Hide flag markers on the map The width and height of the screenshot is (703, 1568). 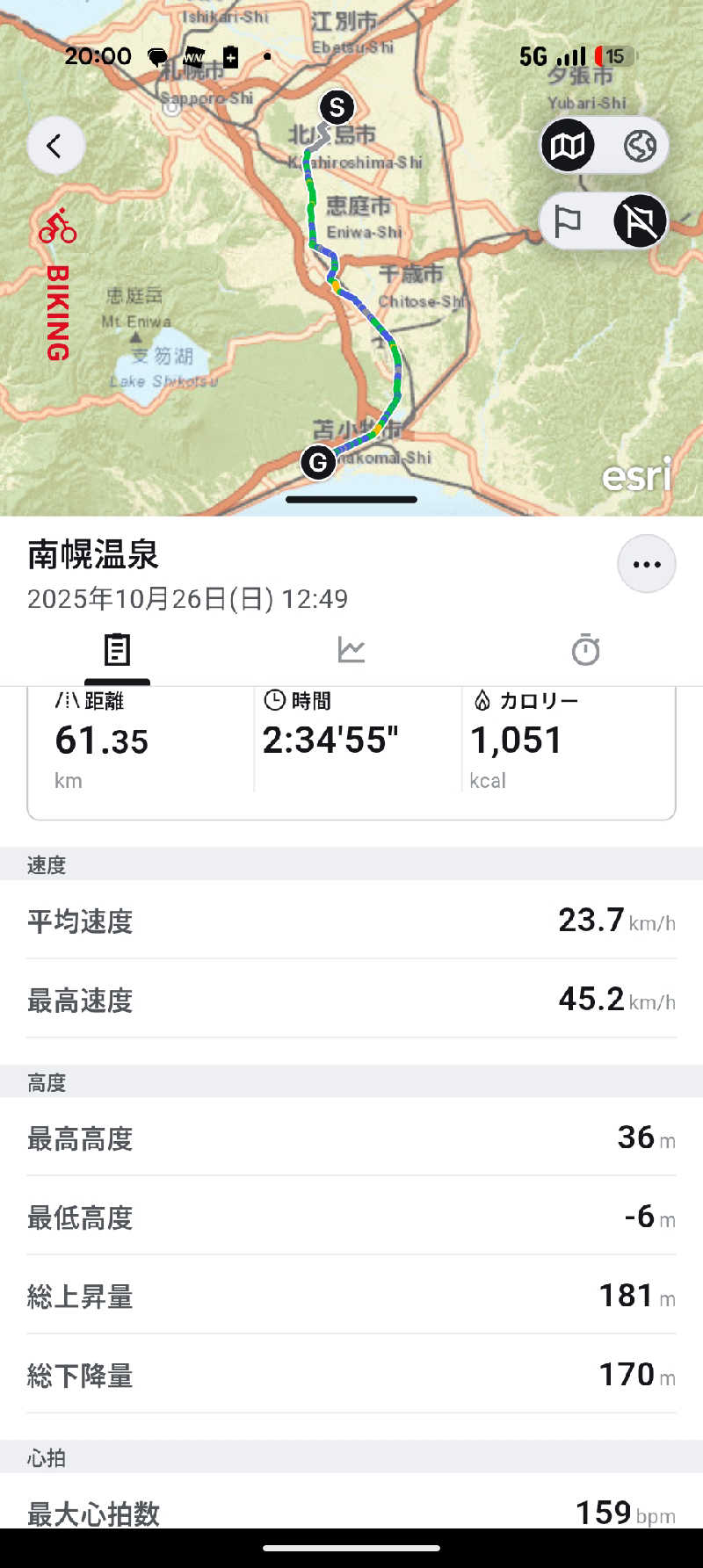coord(640,221)
